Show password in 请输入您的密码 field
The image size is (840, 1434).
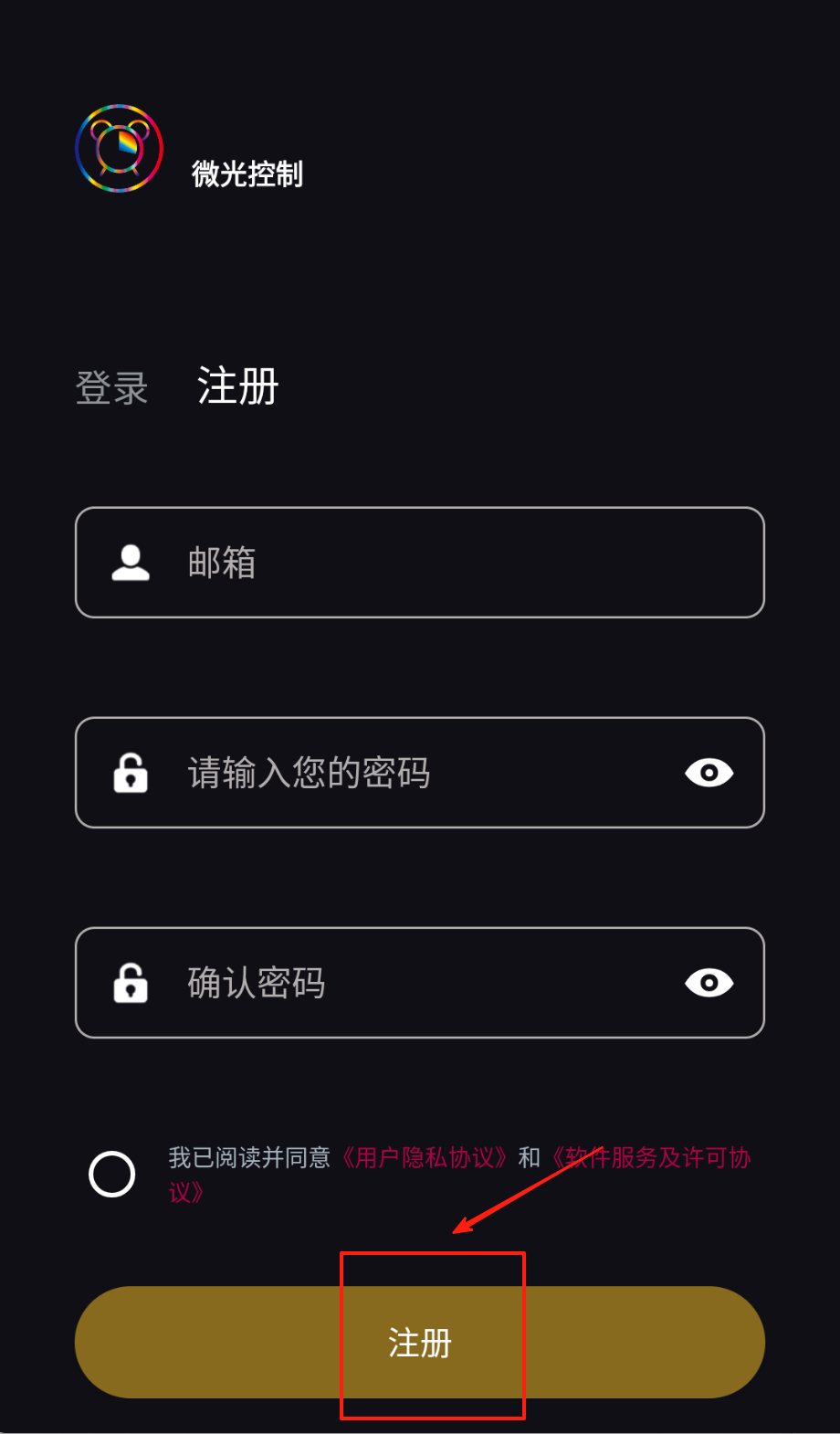[709, 773]
